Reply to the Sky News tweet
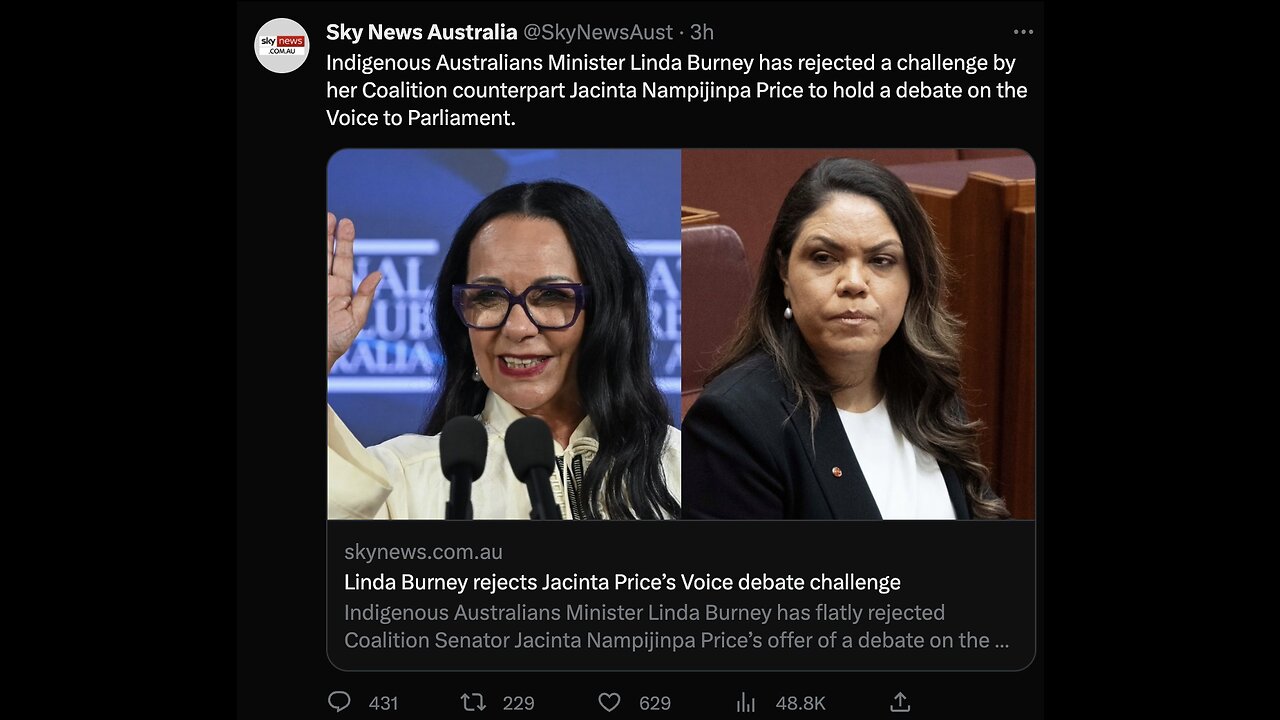The image size is (1280, 720). (x=340, y=702)
